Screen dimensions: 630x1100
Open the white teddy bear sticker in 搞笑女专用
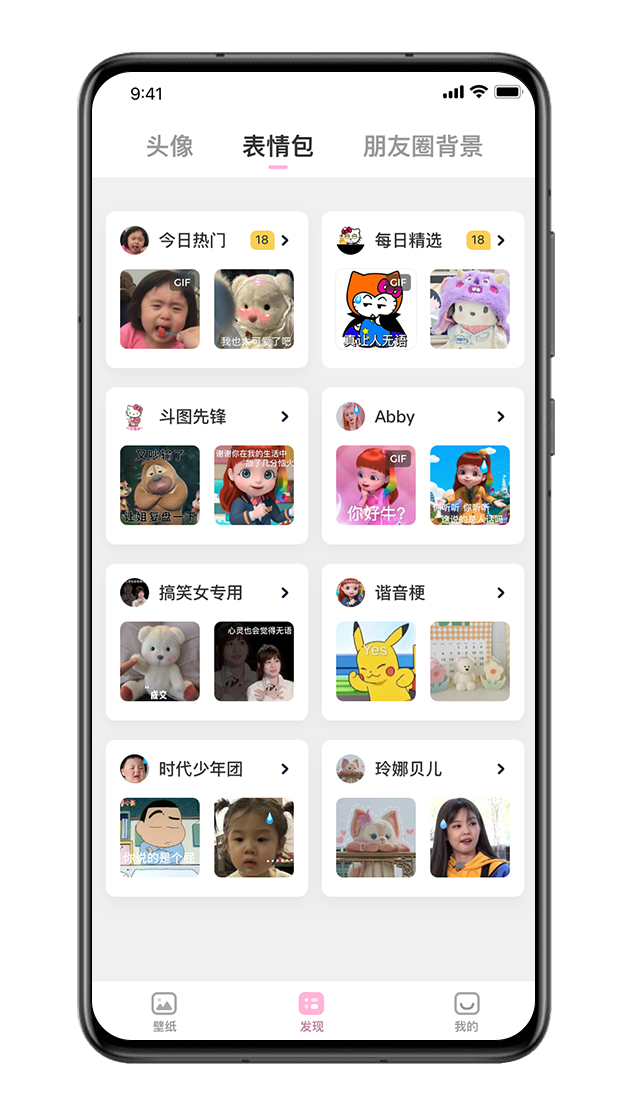(x=160, y=661)
